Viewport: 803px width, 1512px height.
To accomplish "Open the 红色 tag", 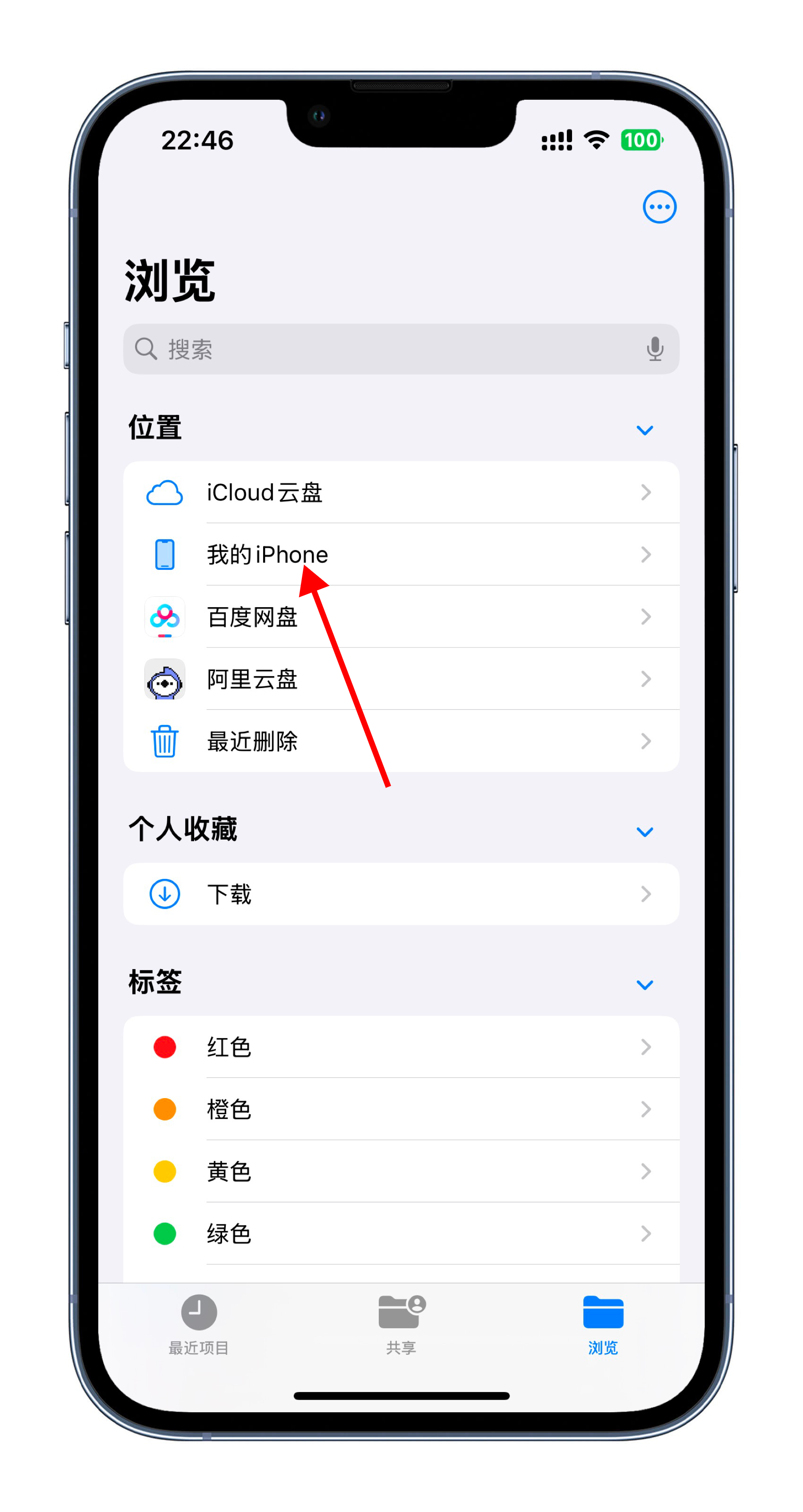I will click(x=401, y=1047).
